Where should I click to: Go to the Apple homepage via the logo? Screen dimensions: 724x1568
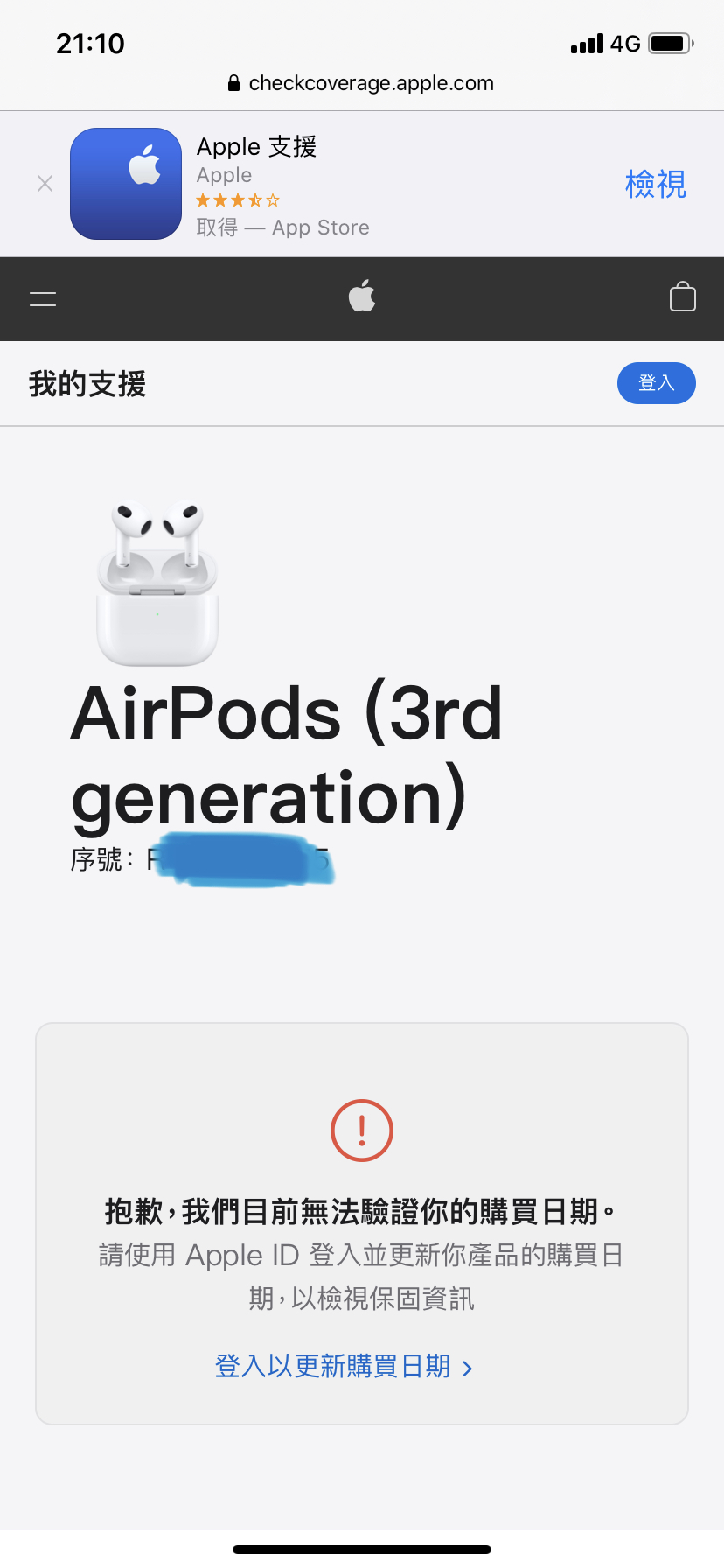pos(362,297)
